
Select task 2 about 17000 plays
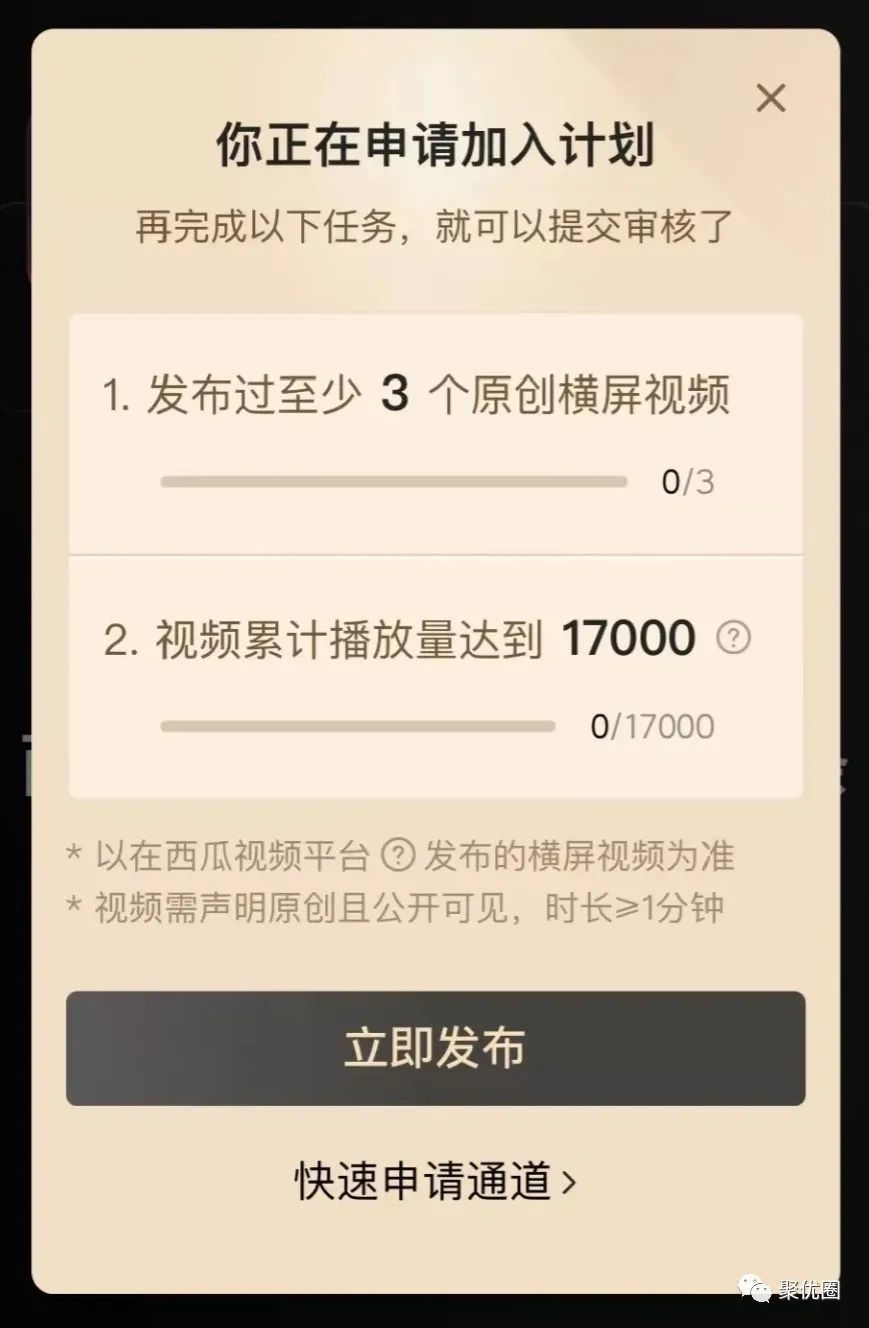pyautogui.click(x=434, y=675)
